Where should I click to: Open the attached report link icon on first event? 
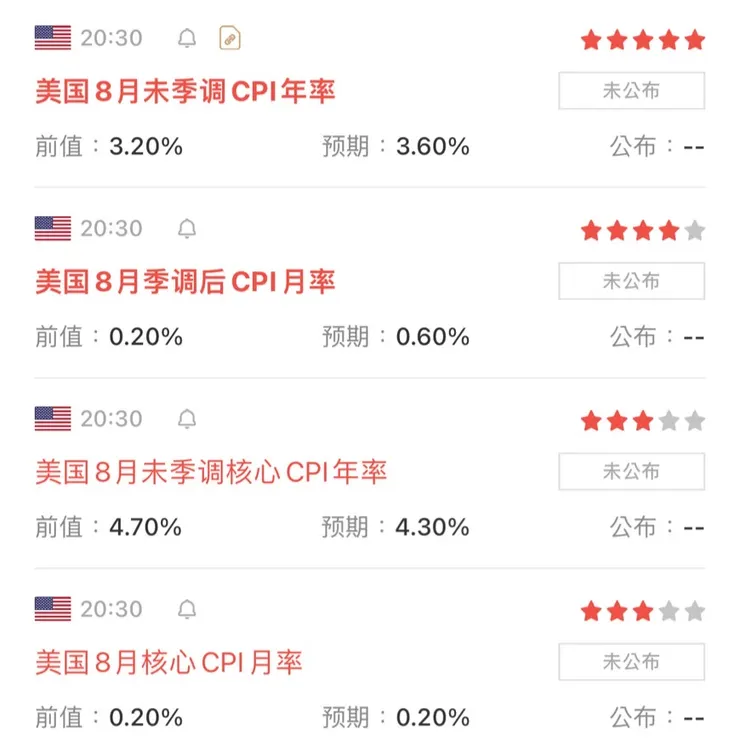229,39
